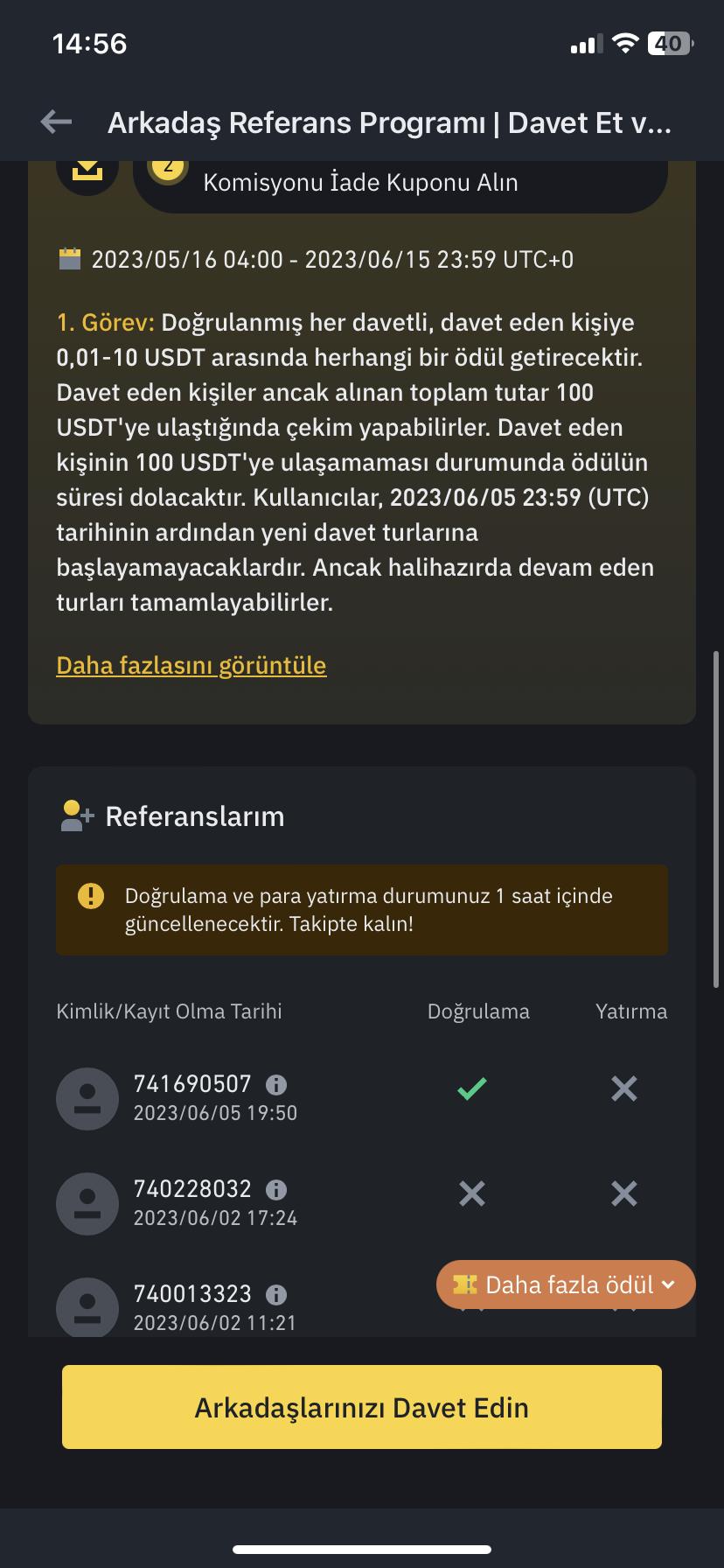The image size is (724, 1568).
Task: Tap user ID 740013323 entry
Action: tap(194, 1293)
